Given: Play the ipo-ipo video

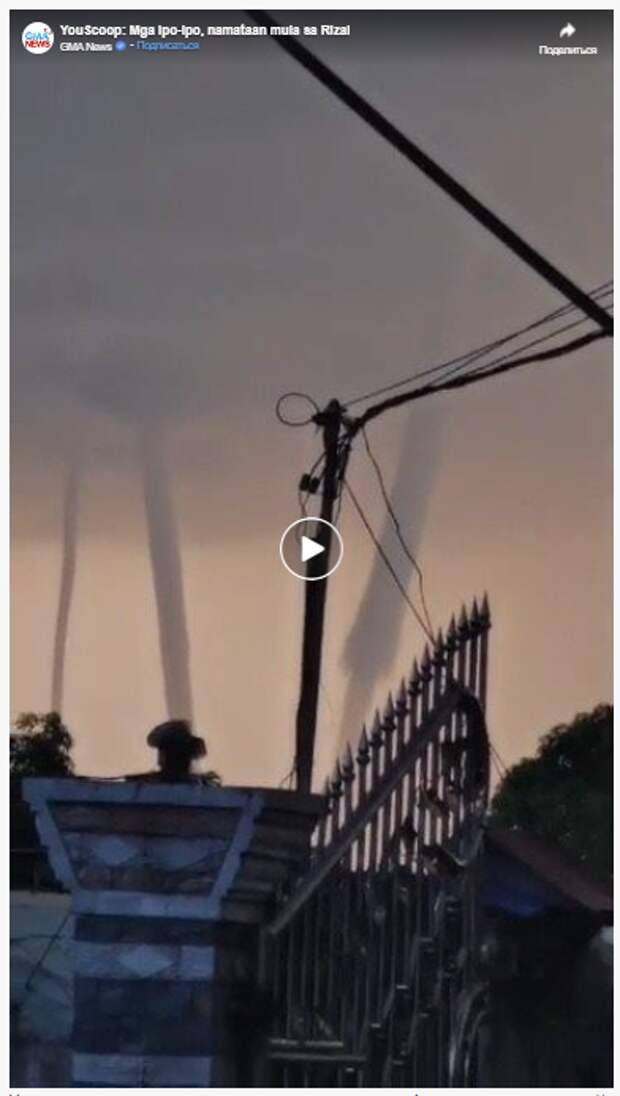Looking at the screenshot, I should 311,548.
